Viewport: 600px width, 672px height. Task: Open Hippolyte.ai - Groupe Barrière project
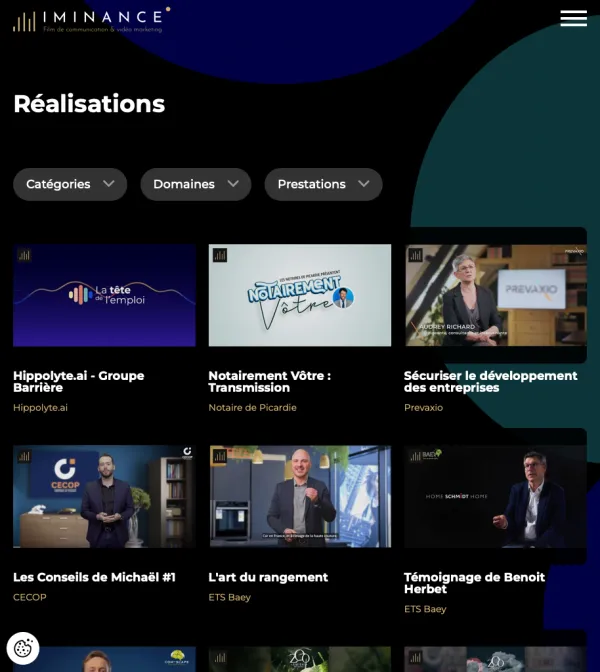(104, 296)
